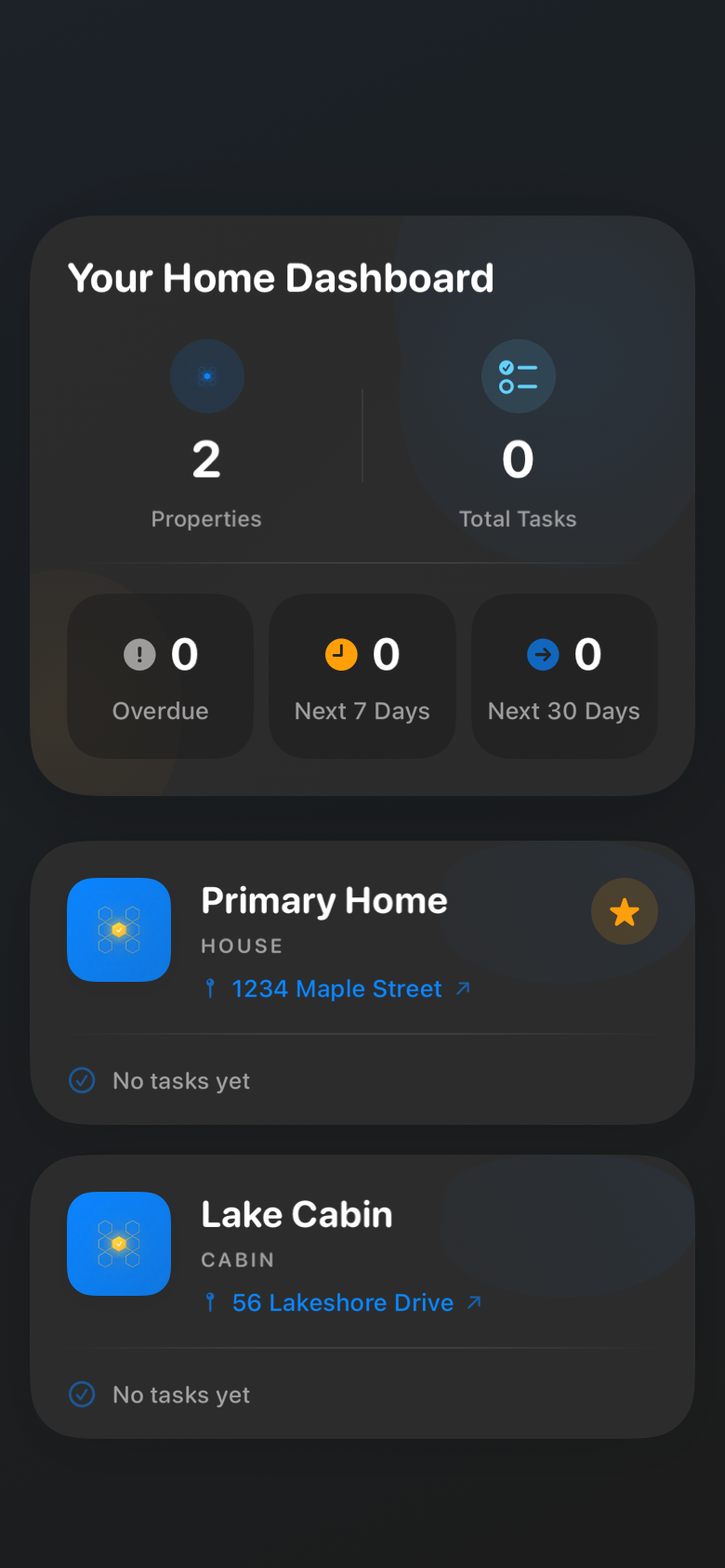This screenshot has height=1568, width=725.
Task: Click the checkmark circle on Lake Cabin card
Action: pos(81,1394)
